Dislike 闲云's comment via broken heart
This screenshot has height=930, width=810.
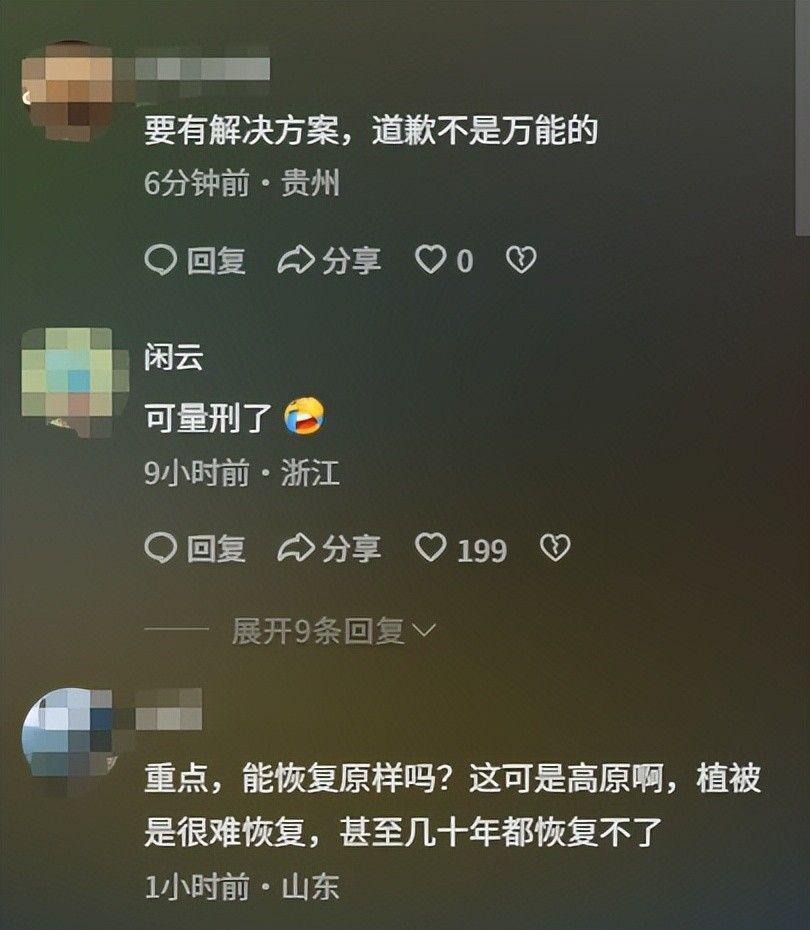pos(554,548)
